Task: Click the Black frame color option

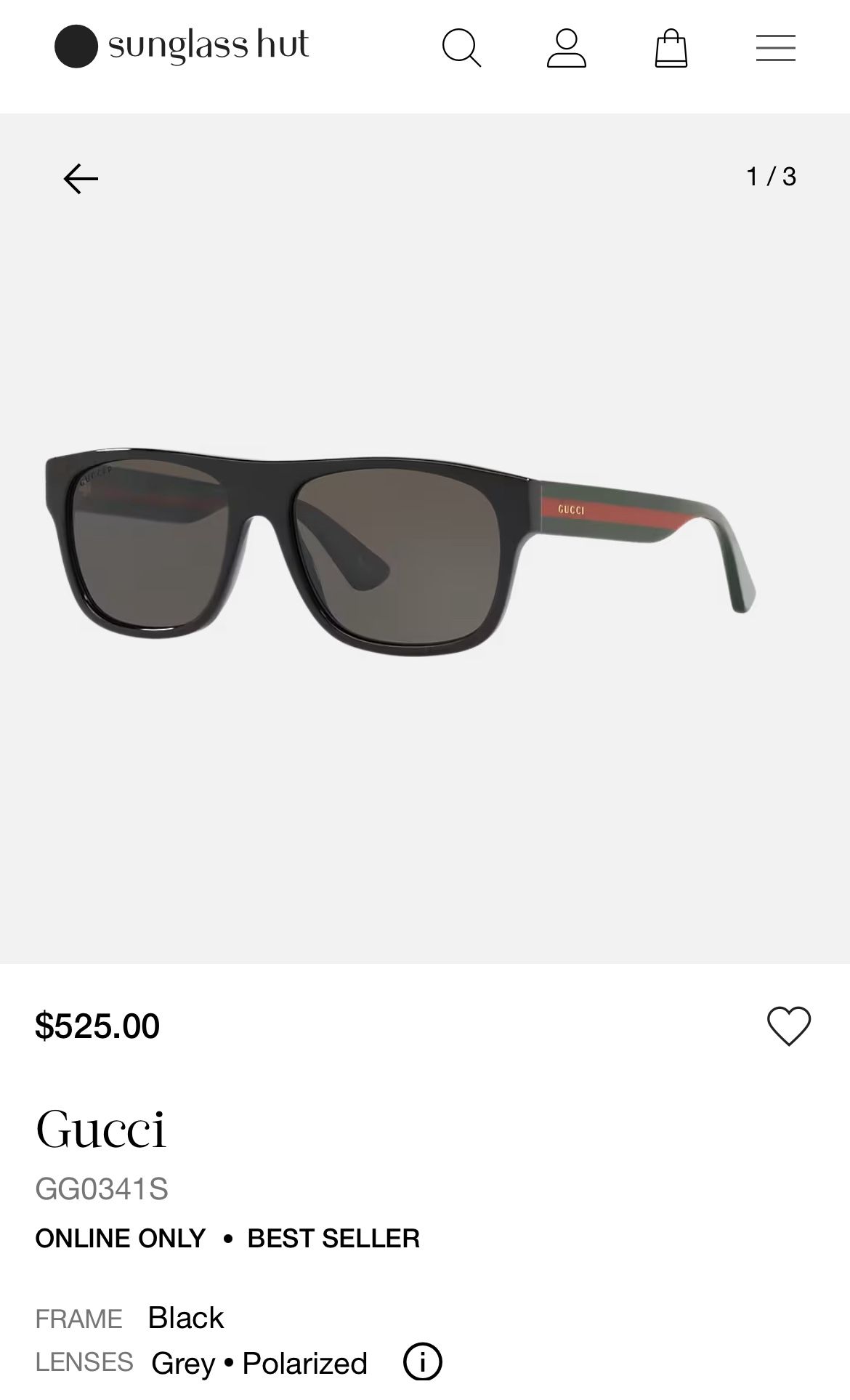Action: pyautogui.click(x=185, y=1318)
